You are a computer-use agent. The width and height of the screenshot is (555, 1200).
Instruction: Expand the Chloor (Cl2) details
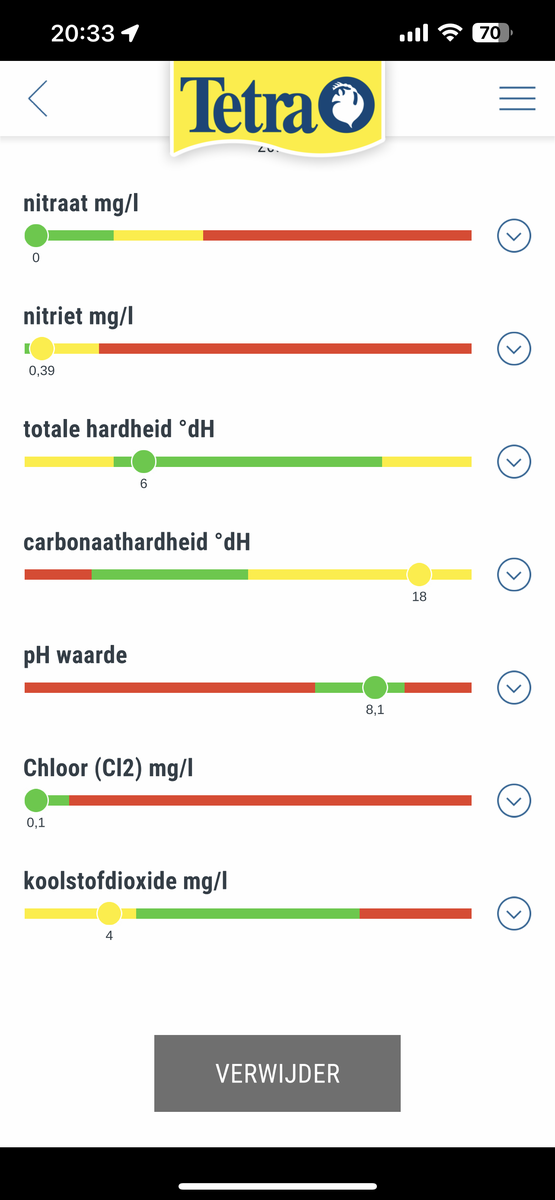click(x=514, y=801)
